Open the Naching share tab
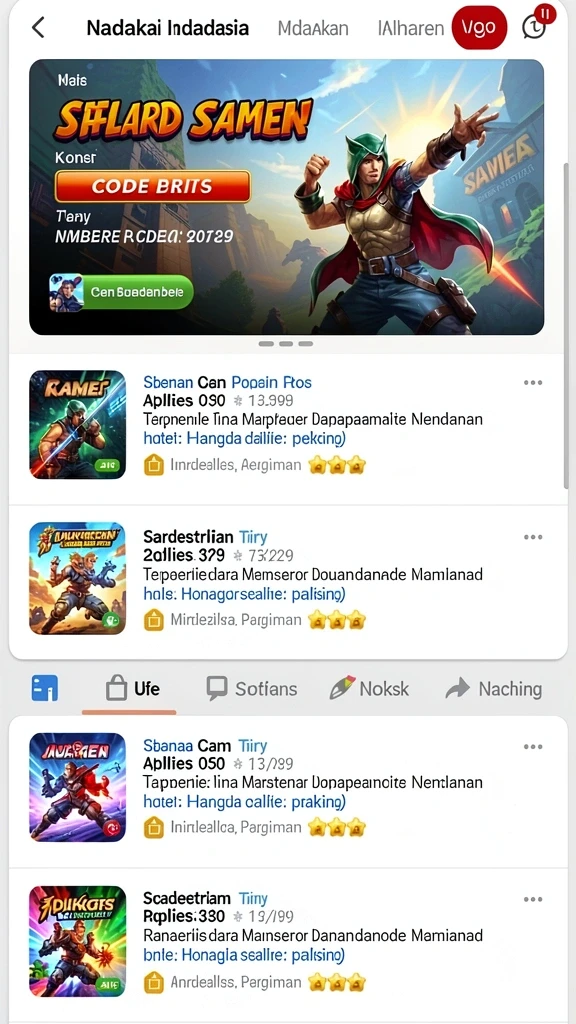This screenshot has width=576, height=1024. tap(494, 689)
